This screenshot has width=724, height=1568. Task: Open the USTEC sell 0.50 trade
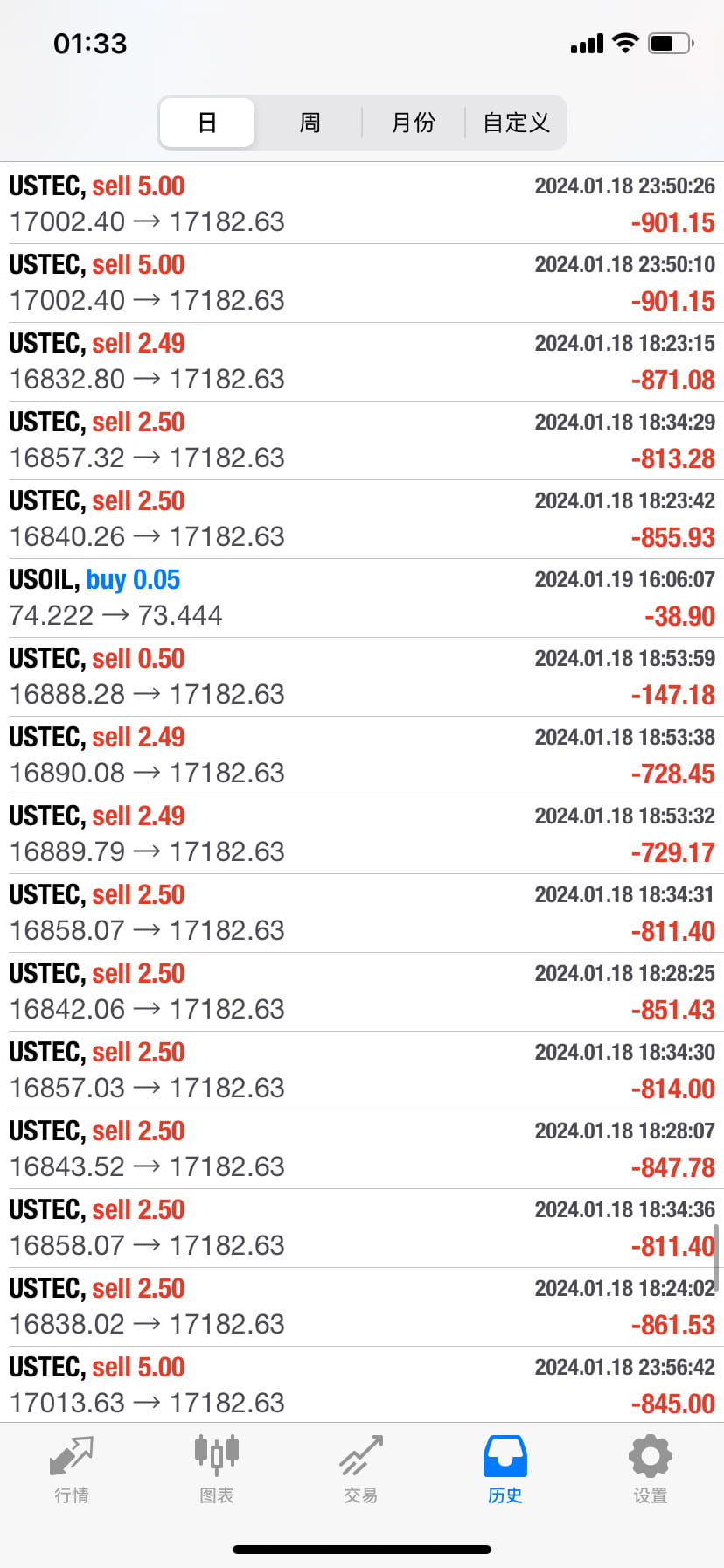[x=362, y=677]
